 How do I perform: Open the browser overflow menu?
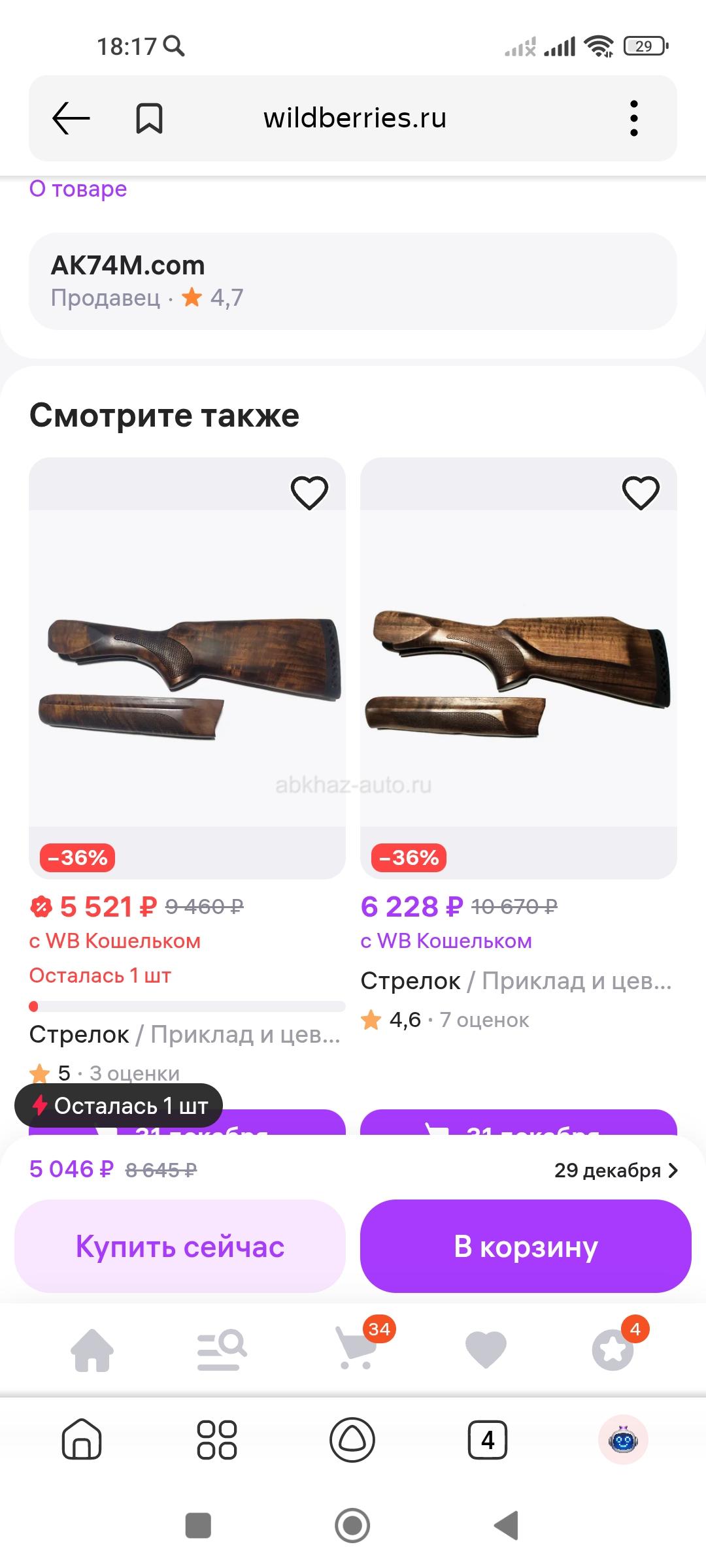click(x=633, y=118)
